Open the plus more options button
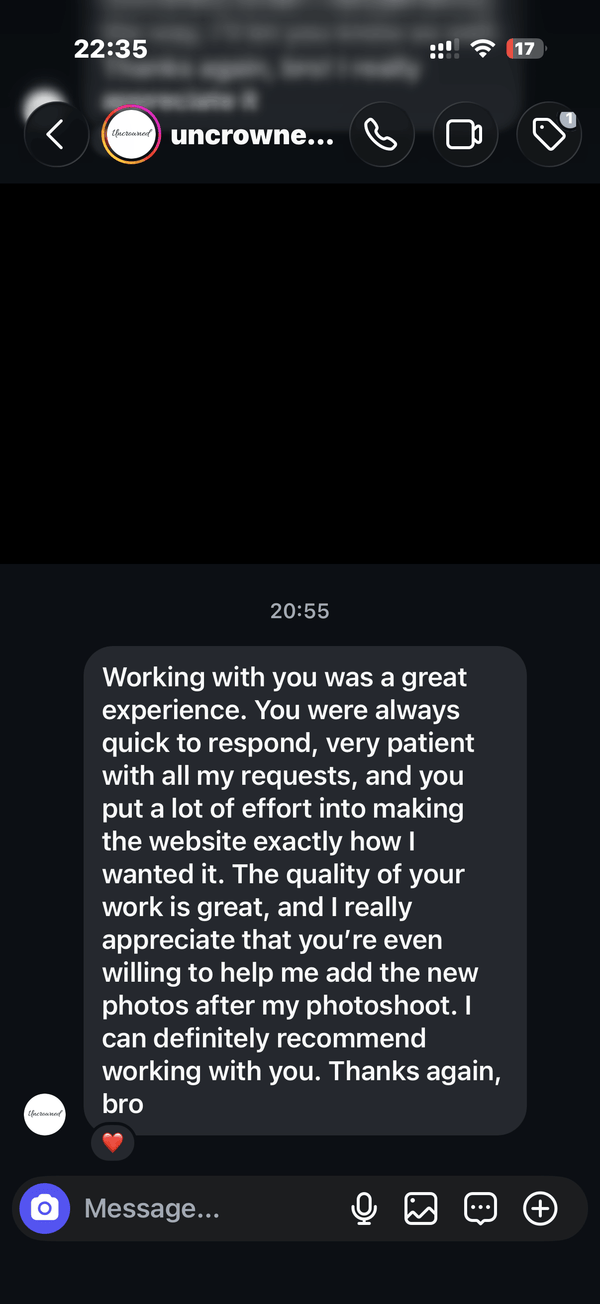600x1304 pixels. (x=540, y=1209)
